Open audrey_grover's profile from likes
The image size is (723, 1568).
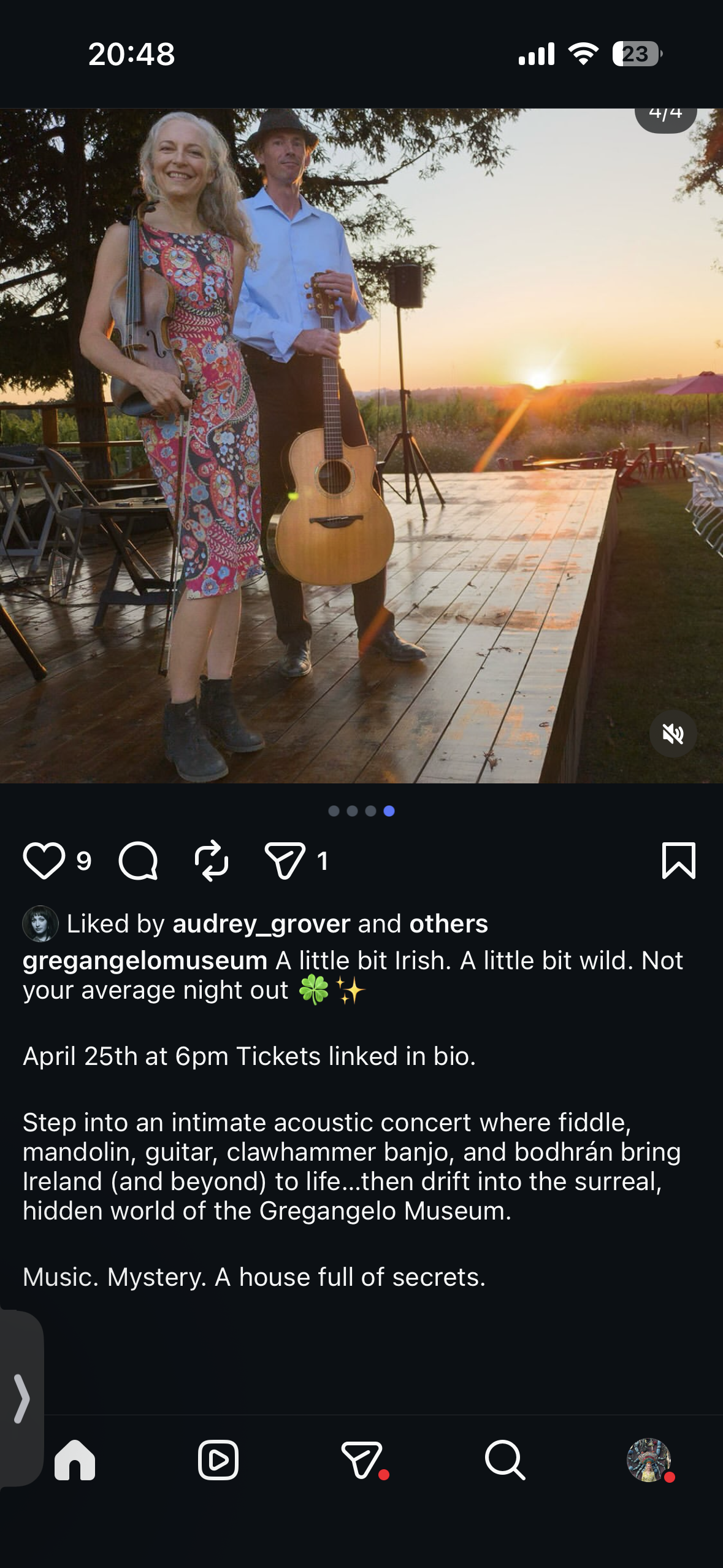click(261, 923)
